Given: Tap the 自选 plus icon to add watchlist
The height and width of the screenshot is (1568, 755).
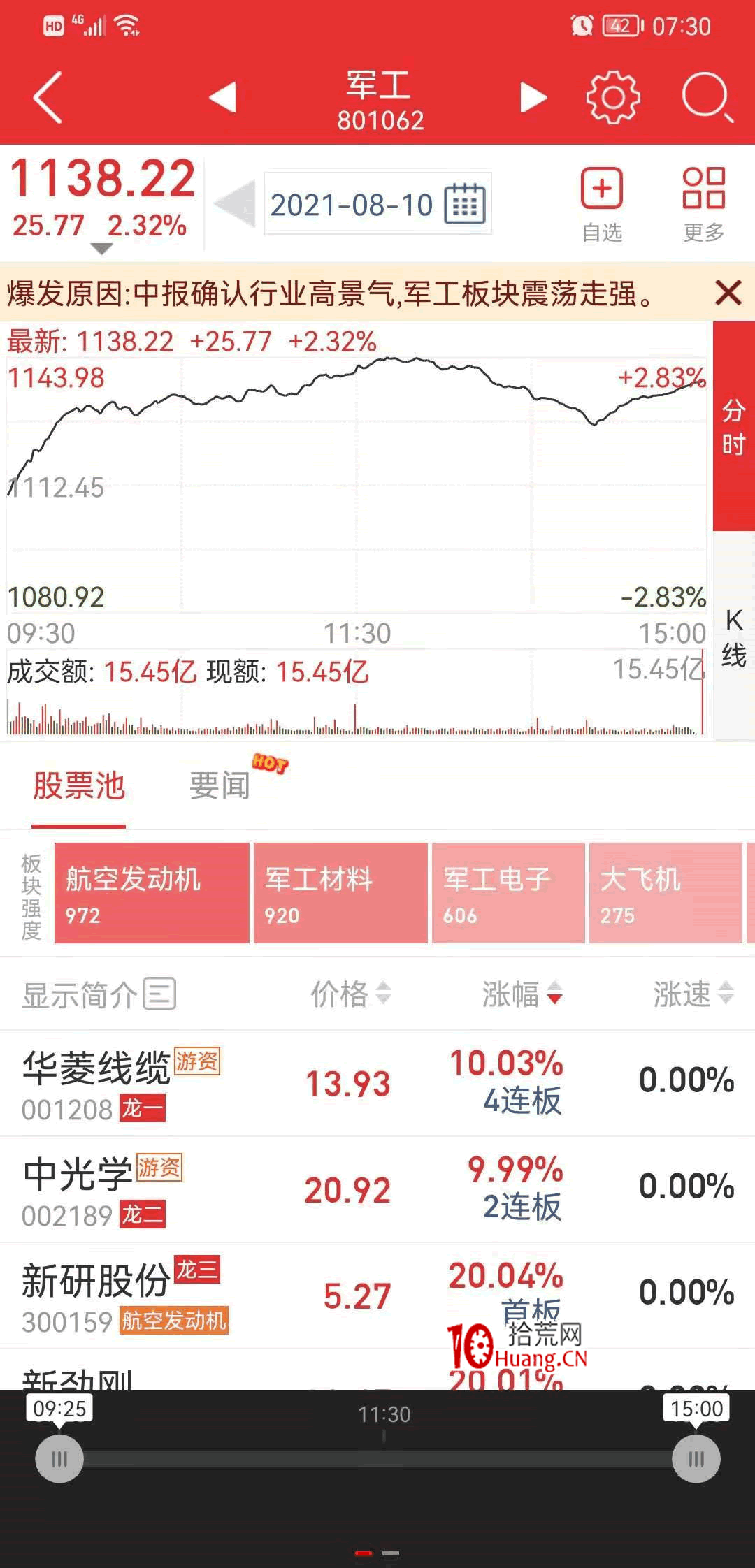Looking at the screenshot, I should (x=603, y=189).
